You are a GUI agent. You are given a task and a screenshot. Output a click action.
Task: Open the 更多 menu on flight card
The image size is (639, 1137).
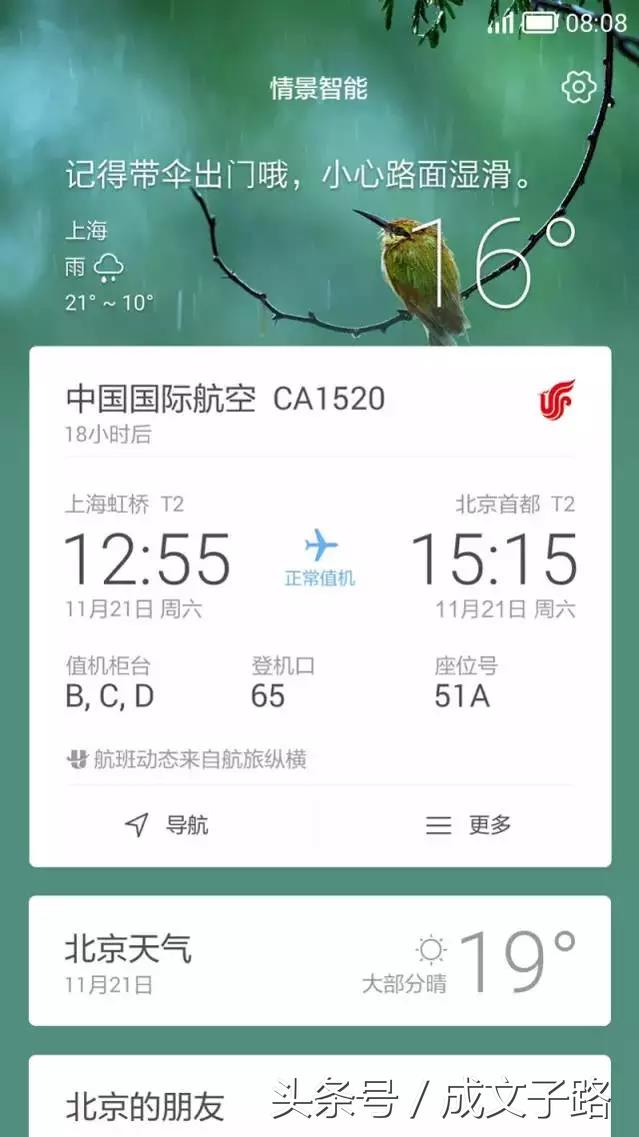click(469, 825)
